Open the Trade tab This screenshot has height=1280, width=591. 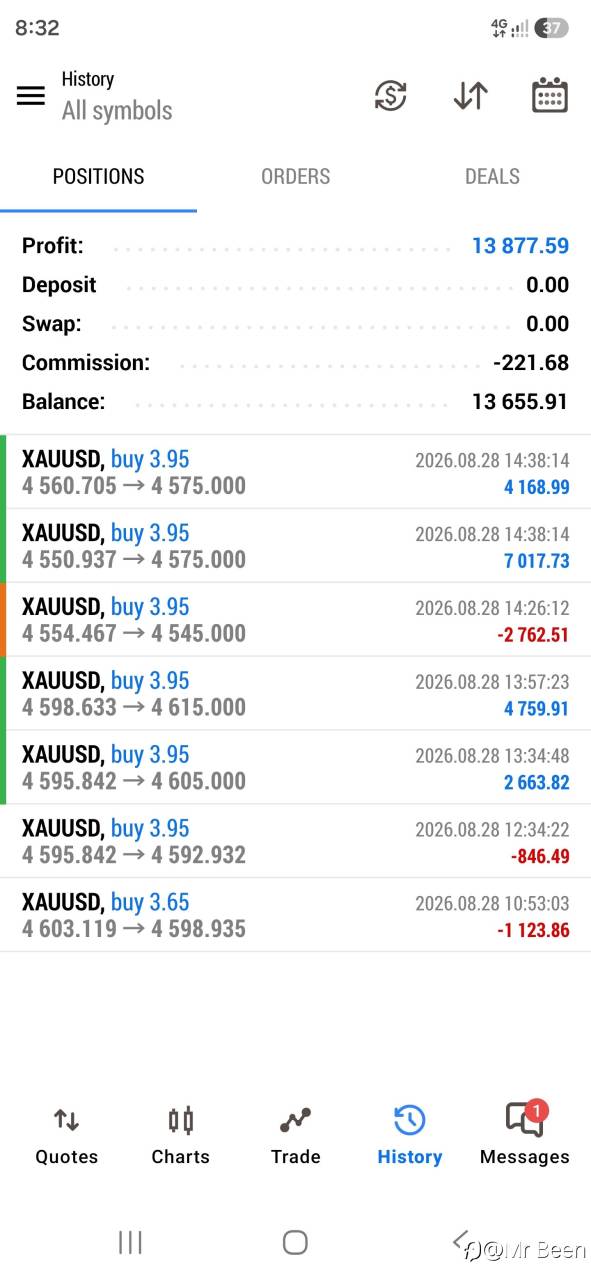295,1136
